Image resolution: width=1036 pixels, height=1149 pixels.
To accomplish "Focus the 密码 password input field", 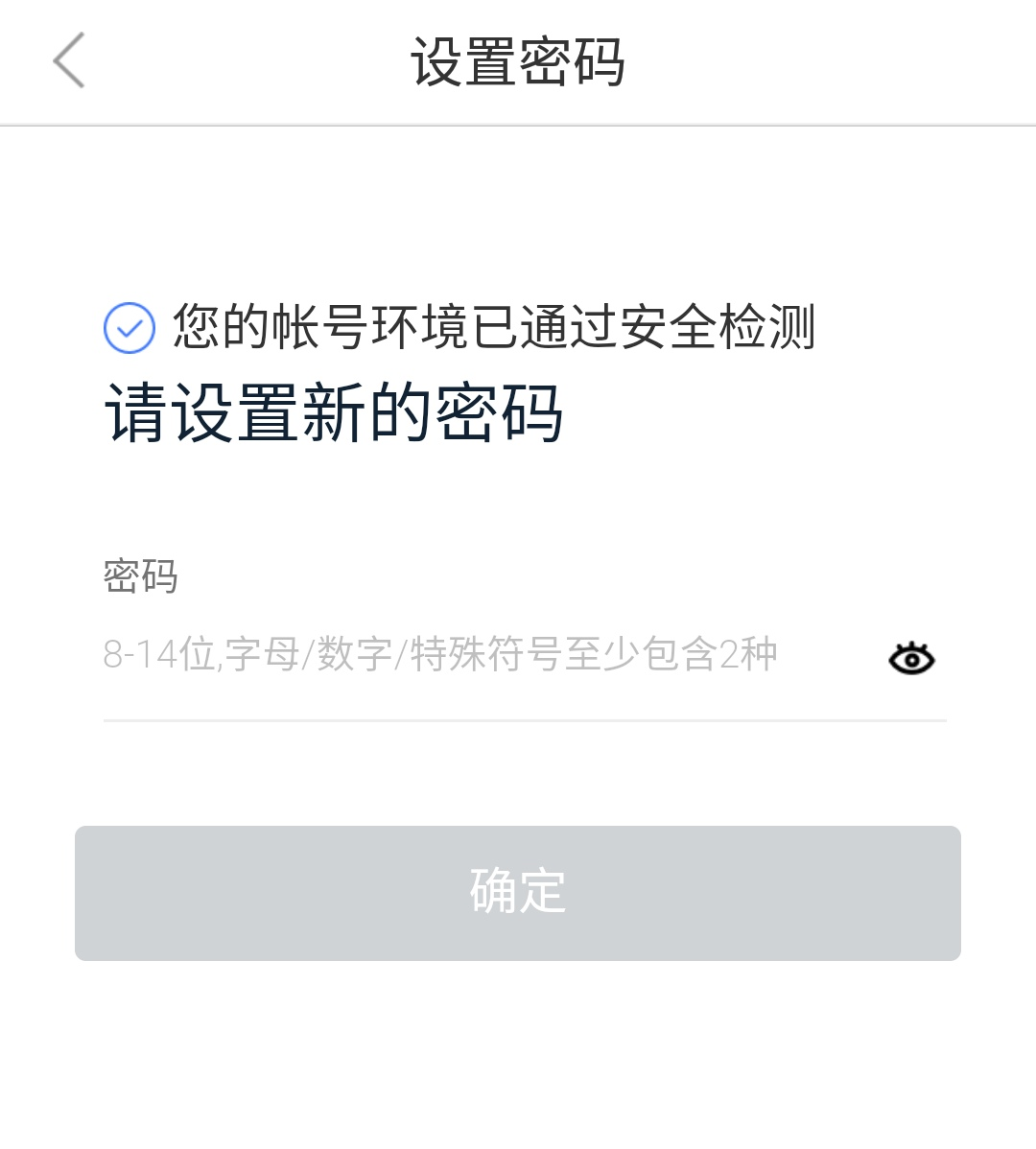I will (x=460, y=655).
